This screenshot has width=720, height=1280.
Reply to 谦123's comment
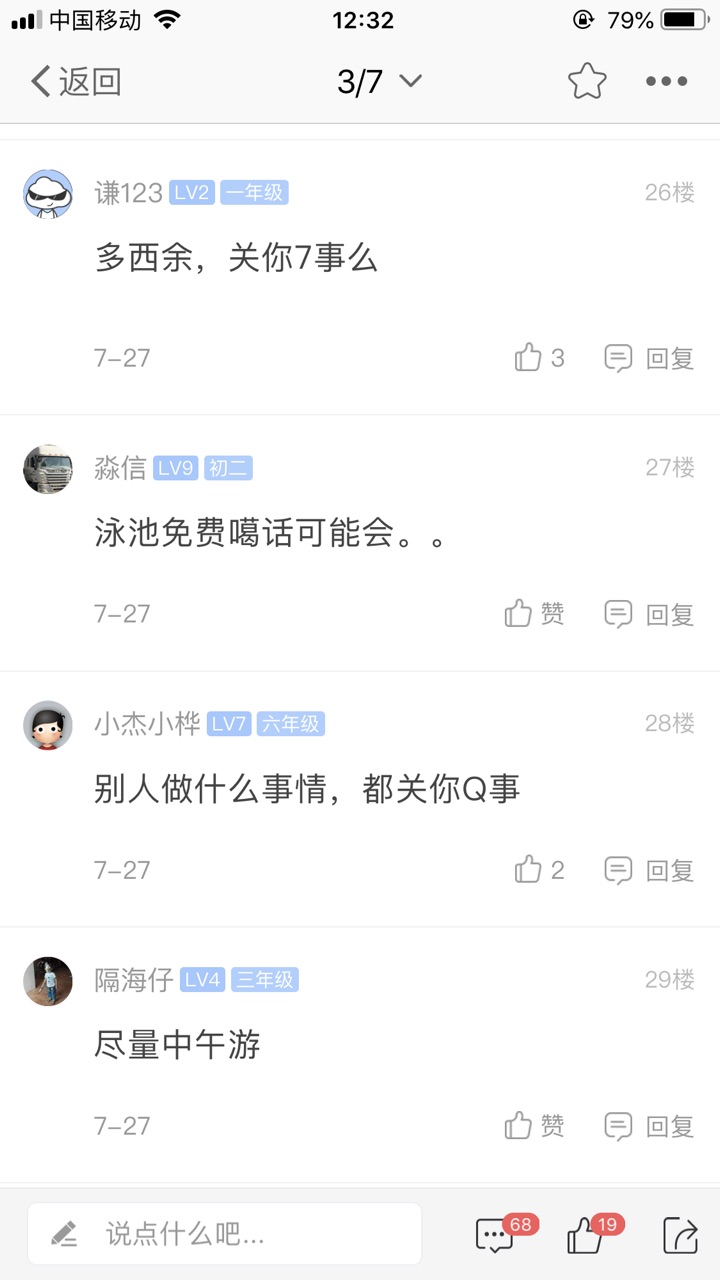coord(649,358)
